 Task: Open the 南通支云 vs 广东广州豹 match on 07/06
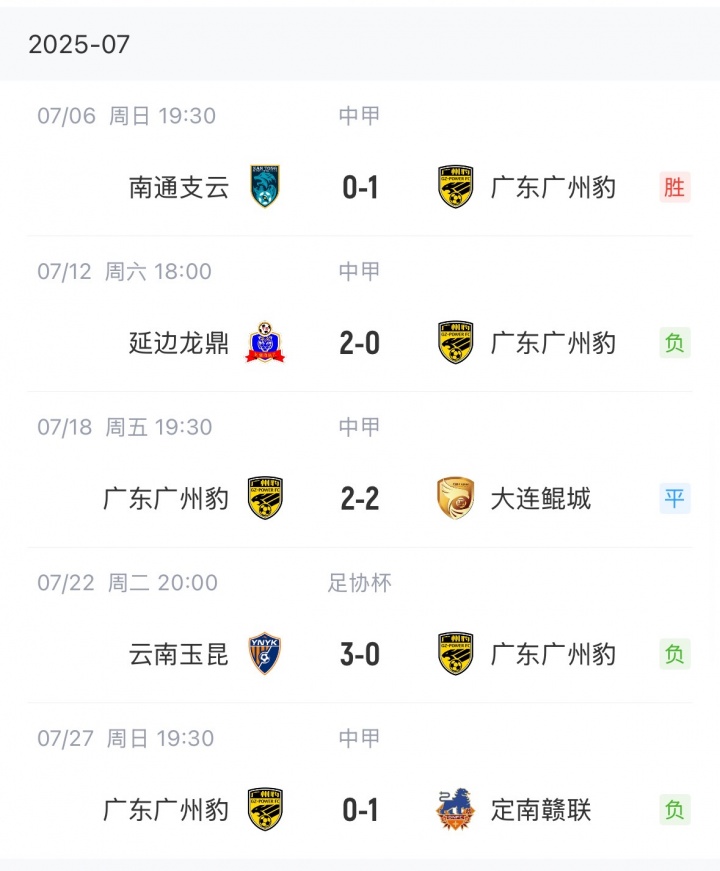click(x=360, y=187)
